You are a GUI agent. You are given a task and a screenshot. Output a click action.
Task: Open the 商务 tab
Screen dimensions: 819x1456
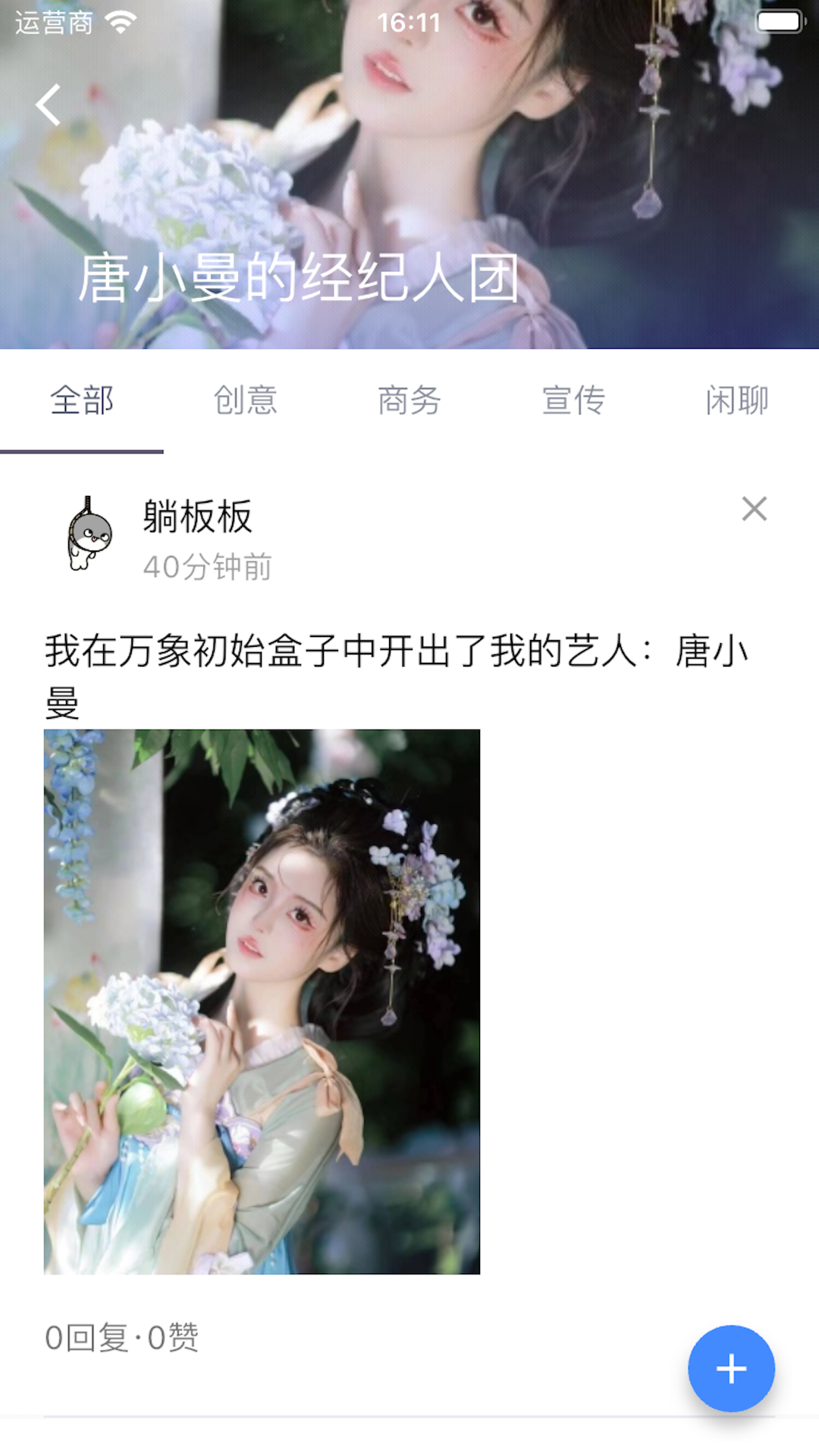[409, 400]
